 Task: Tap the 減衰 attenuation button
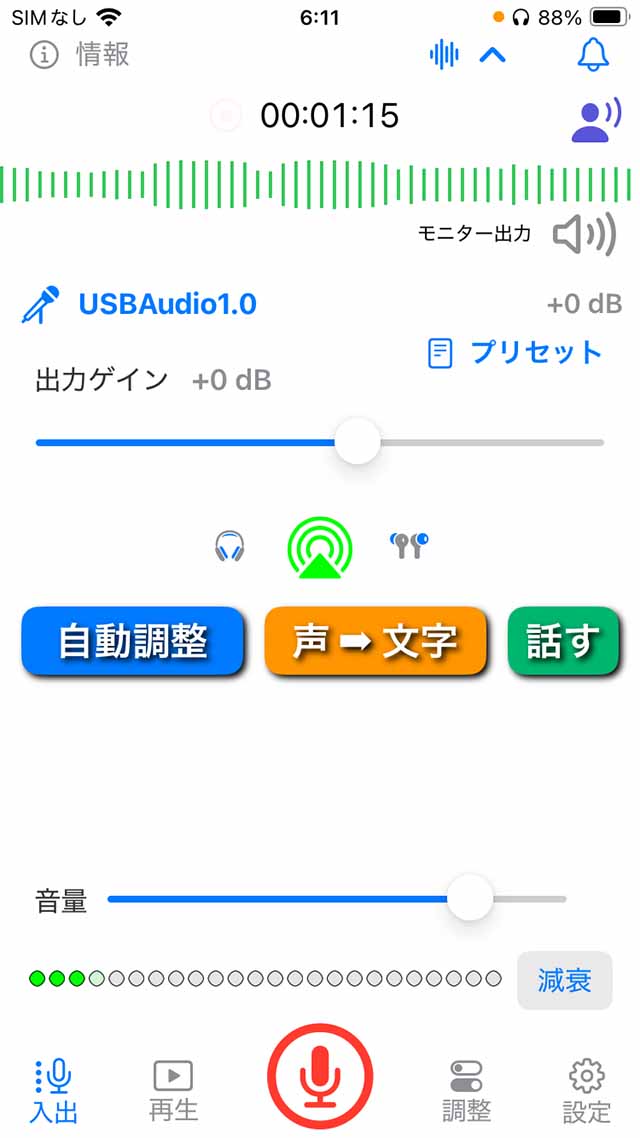[565, 981]
